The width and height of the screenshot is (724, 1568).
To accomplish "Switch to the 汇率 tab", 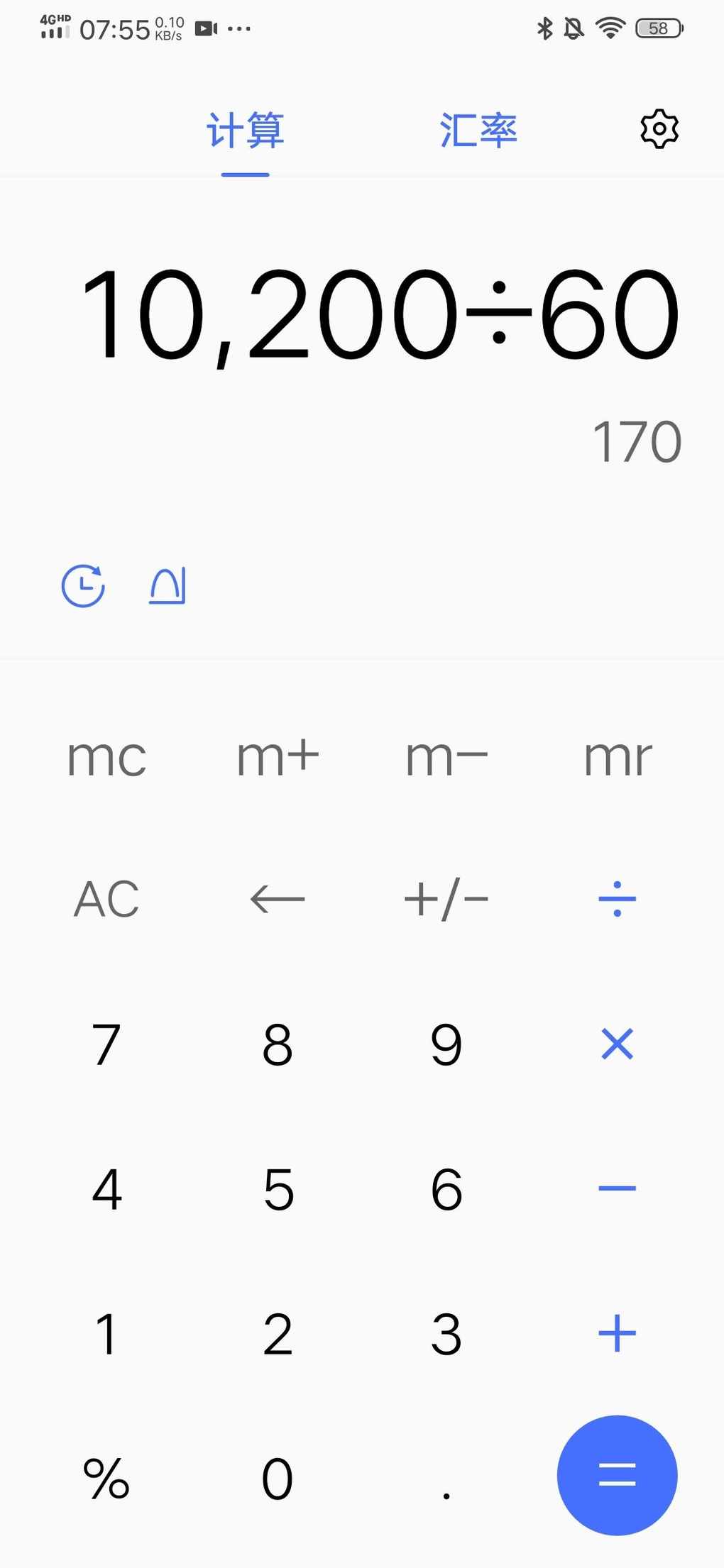I will click(478, 131).
